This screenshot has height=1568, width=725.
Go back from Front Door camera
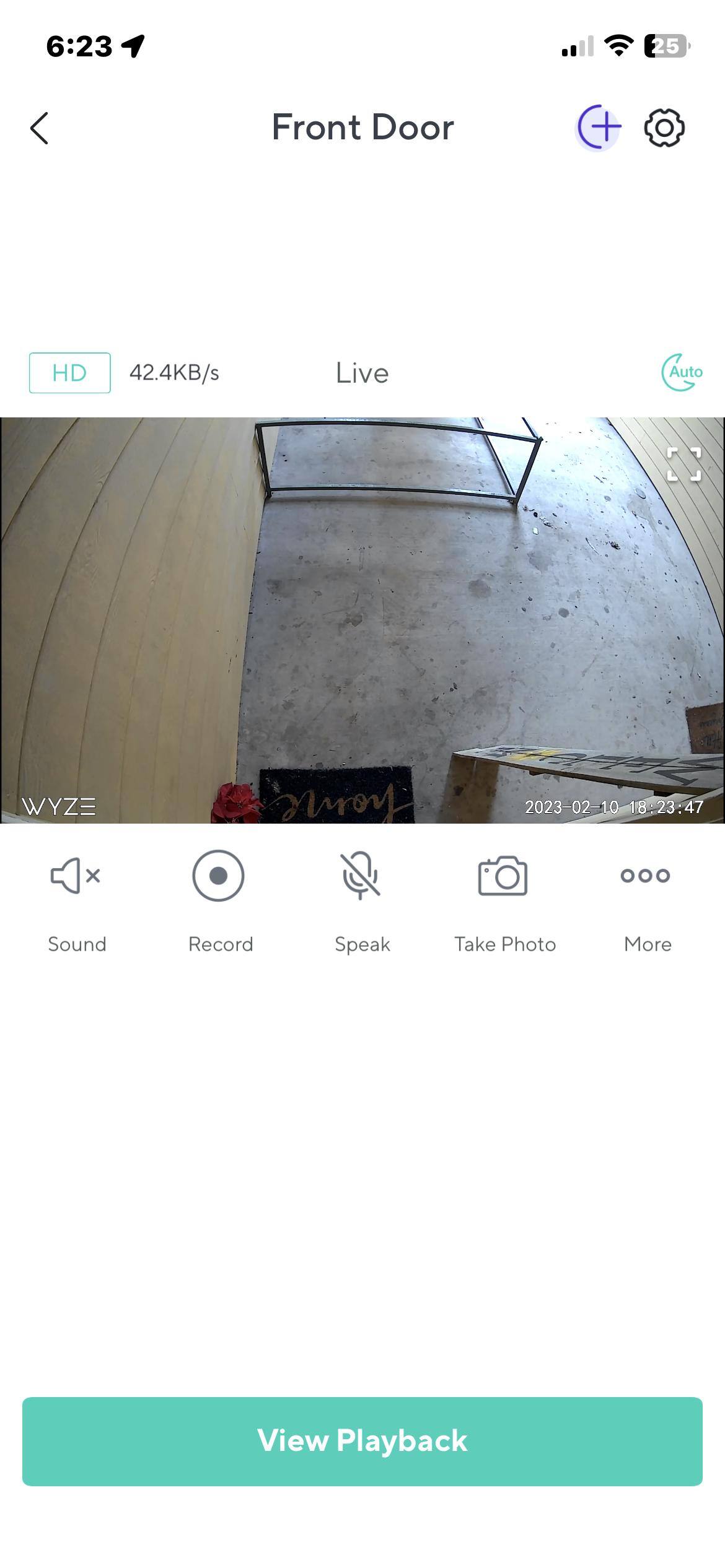click(40, 128)
